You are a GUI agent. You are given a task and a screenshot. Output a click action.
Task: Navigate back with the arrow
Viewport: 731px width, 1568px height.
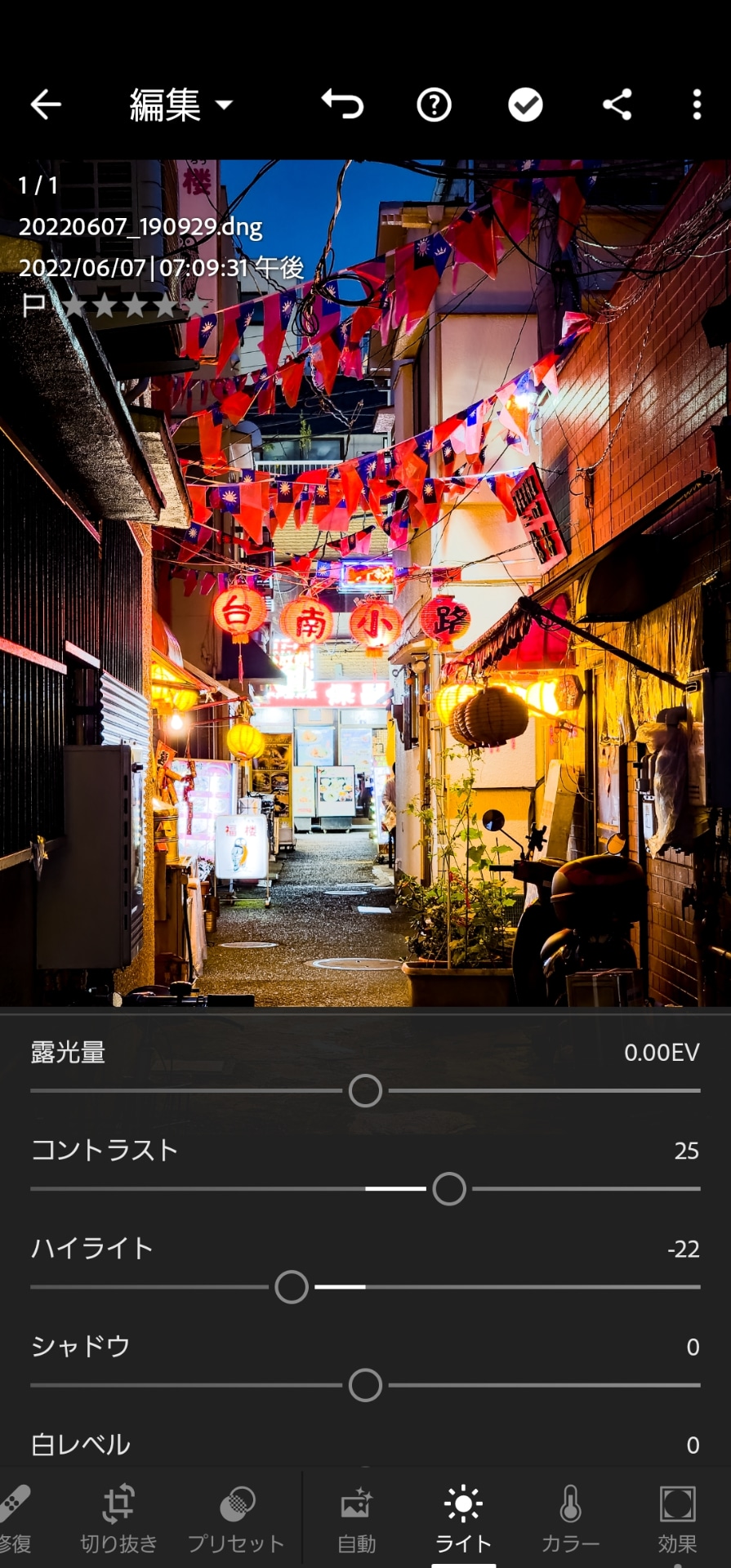(46, 105)
